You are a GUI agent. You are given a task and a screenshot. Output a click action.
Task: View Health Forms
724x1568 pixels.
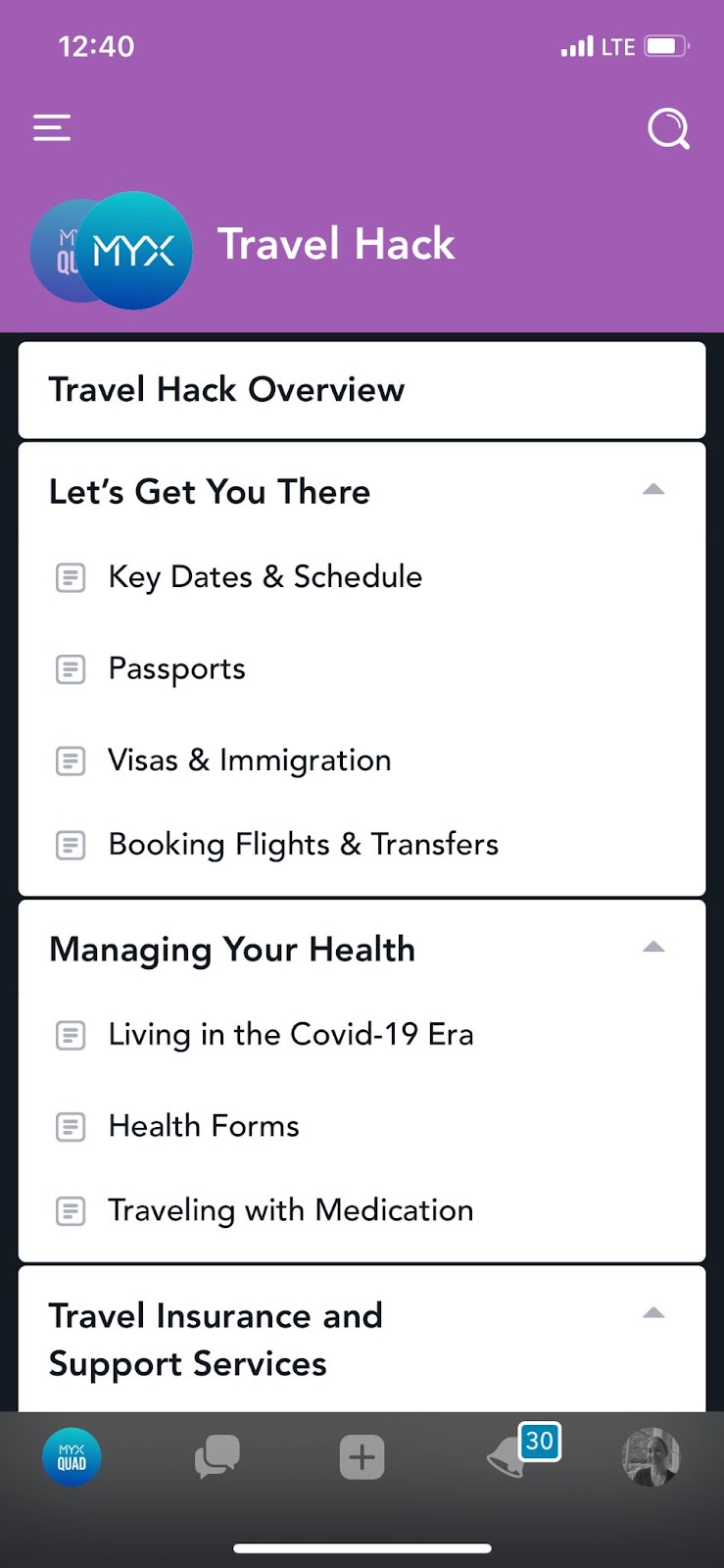coord(362,1127)
